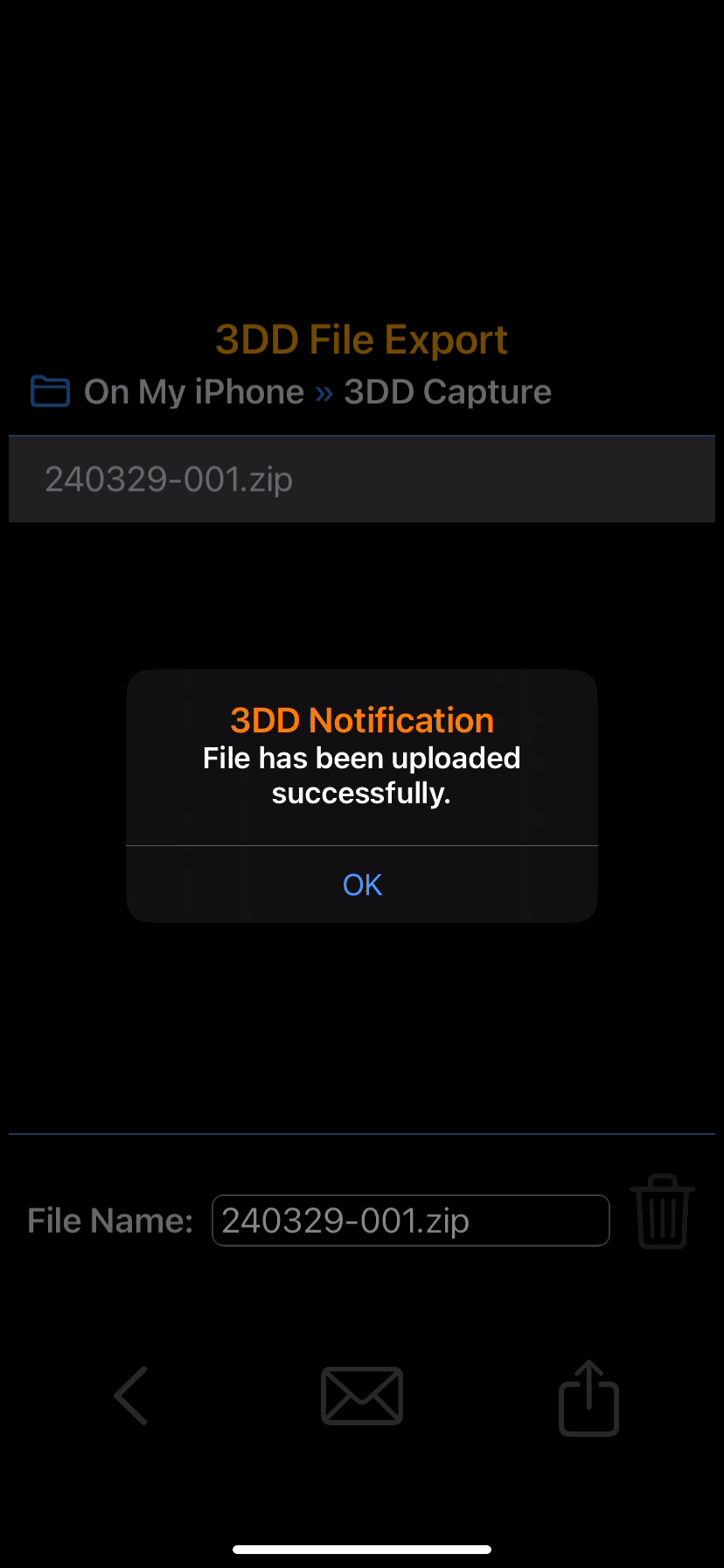
Task: Edit the File Name text field
Action: point(411,1221)
